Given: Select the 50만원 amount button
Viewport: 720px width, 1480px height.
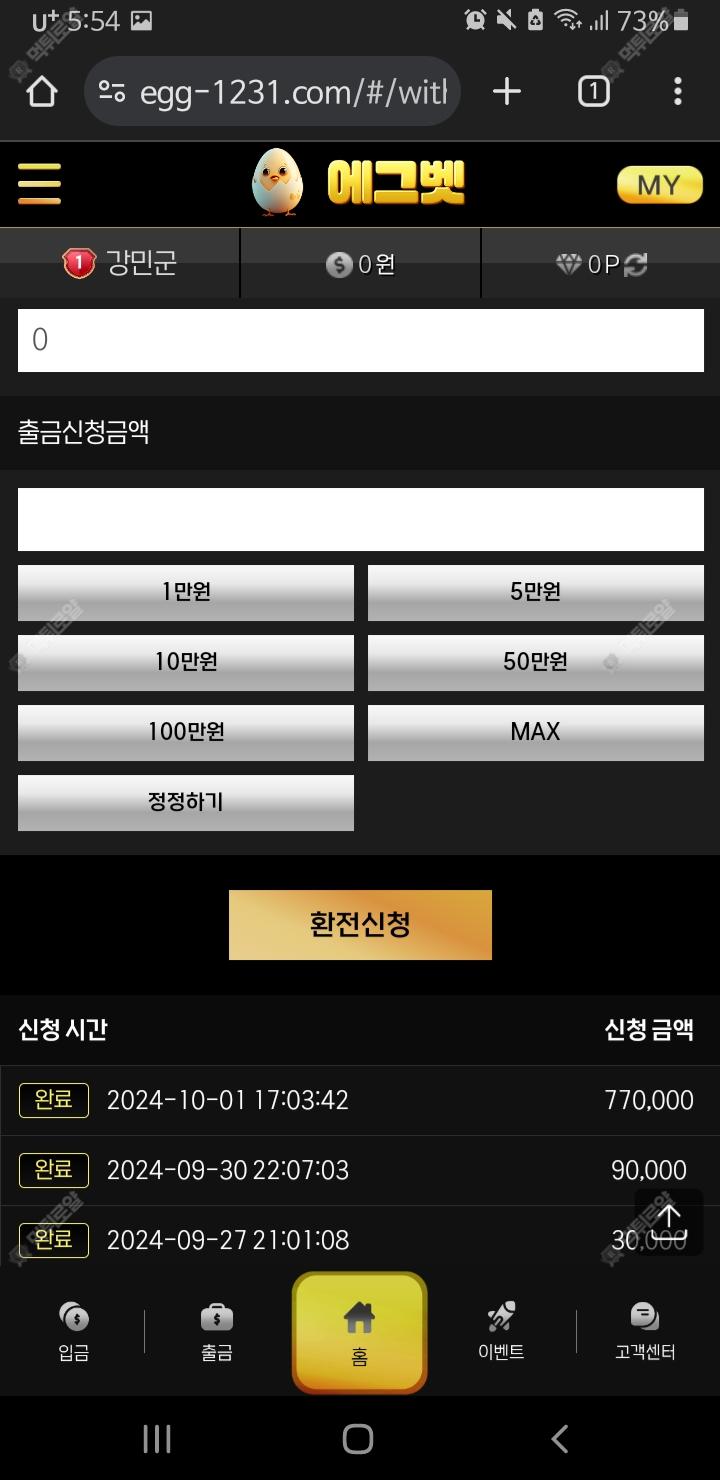Looking at the screenshot, I should coord(535,662).
